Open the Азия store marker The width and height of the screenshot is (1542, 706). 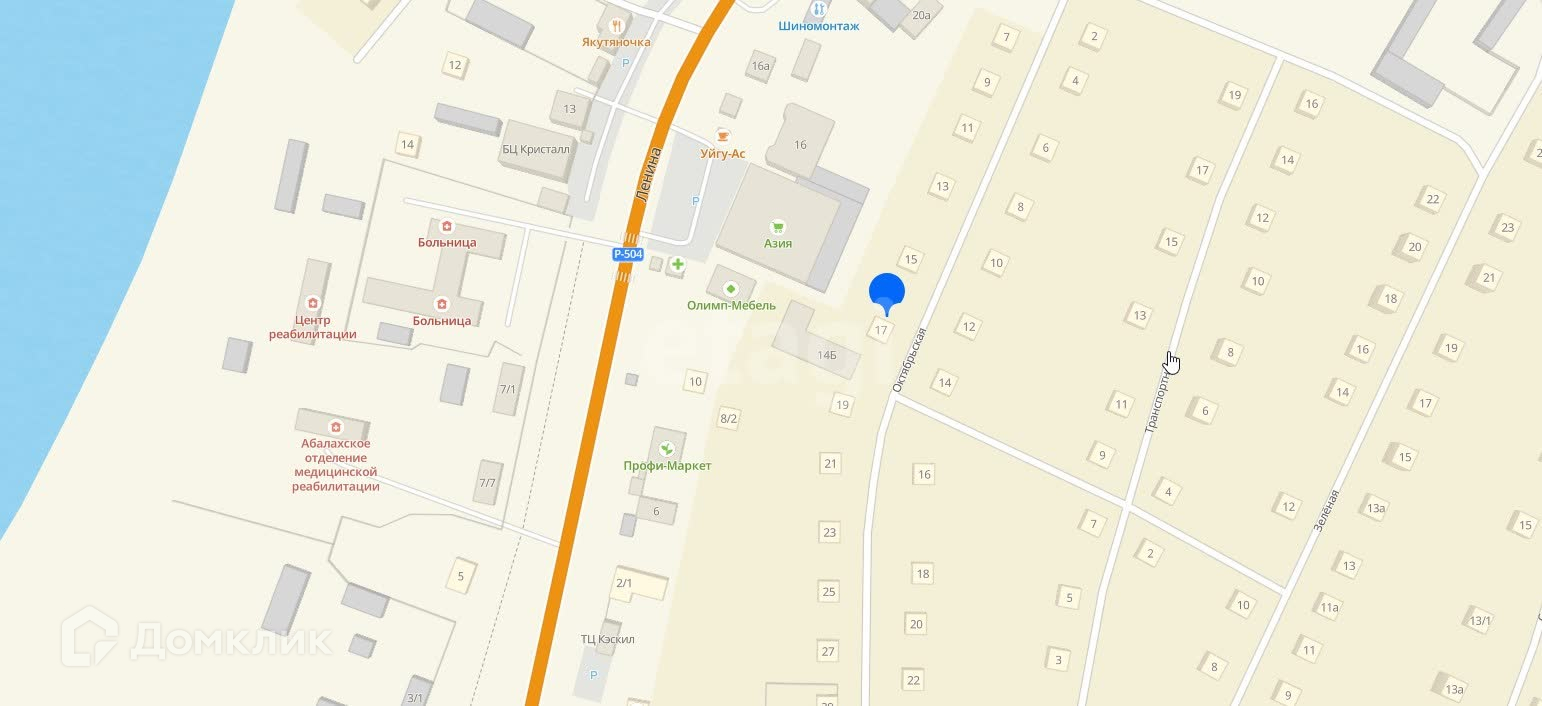coord(778,226)
